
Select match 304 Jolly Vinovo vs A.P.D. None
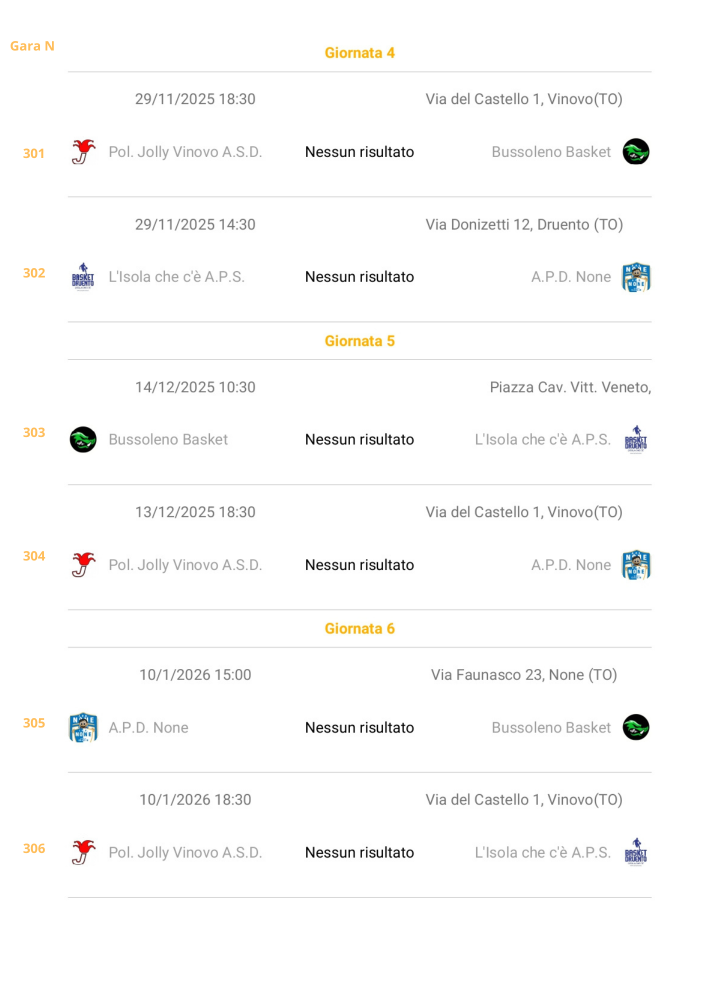(x=359, y=565)
